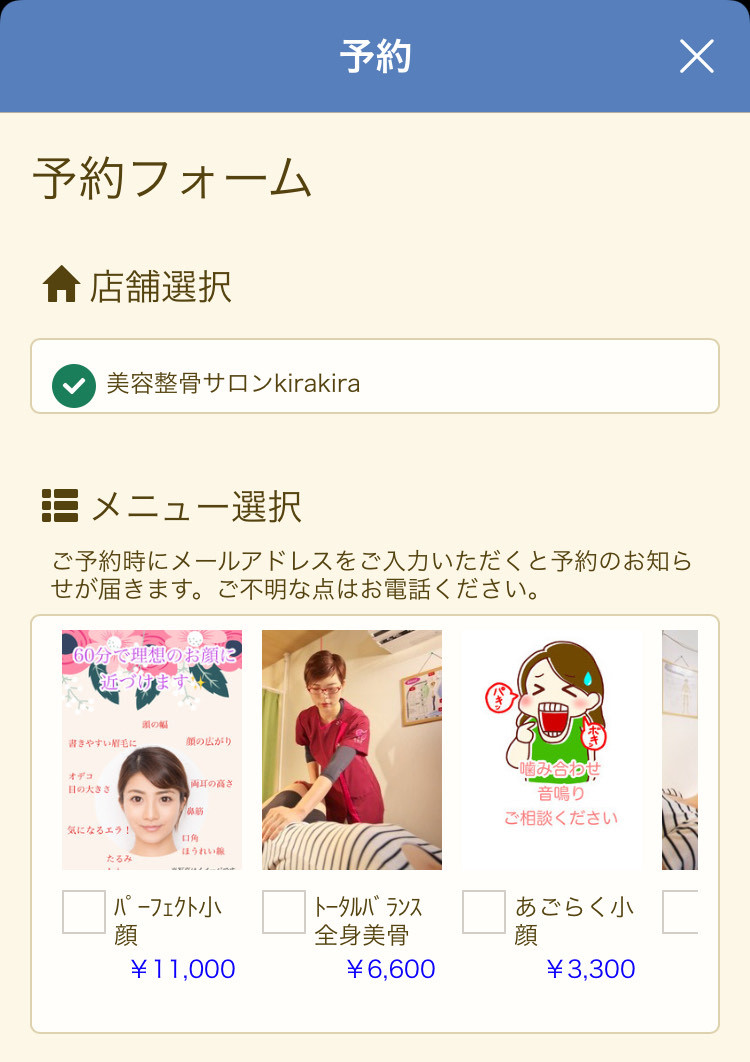The width and height of the screenshot is (750, 1062).
Task: Check the あごらく小顔 menu checkbox
Action: [x=484, y=912]
